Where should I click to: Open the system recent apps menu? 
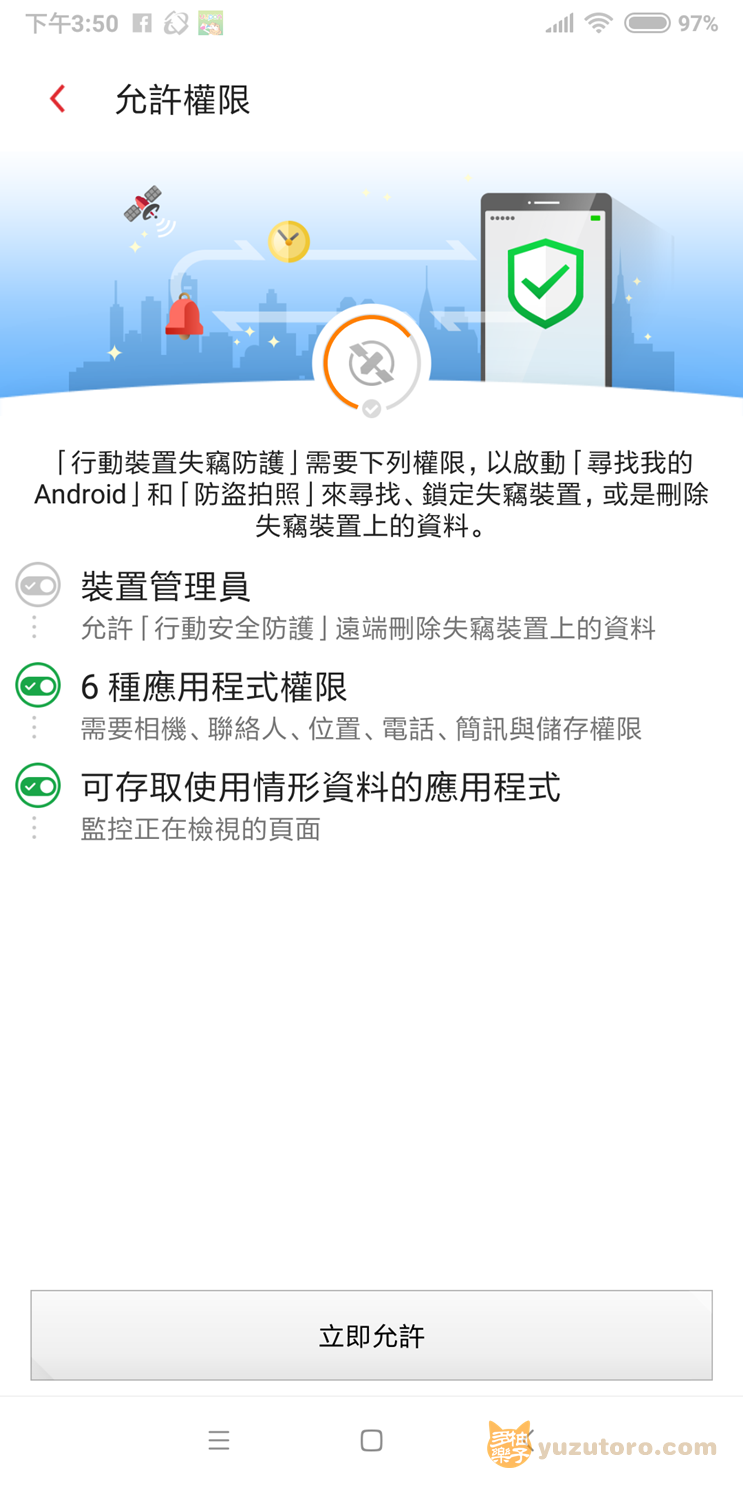[219, 1440]
